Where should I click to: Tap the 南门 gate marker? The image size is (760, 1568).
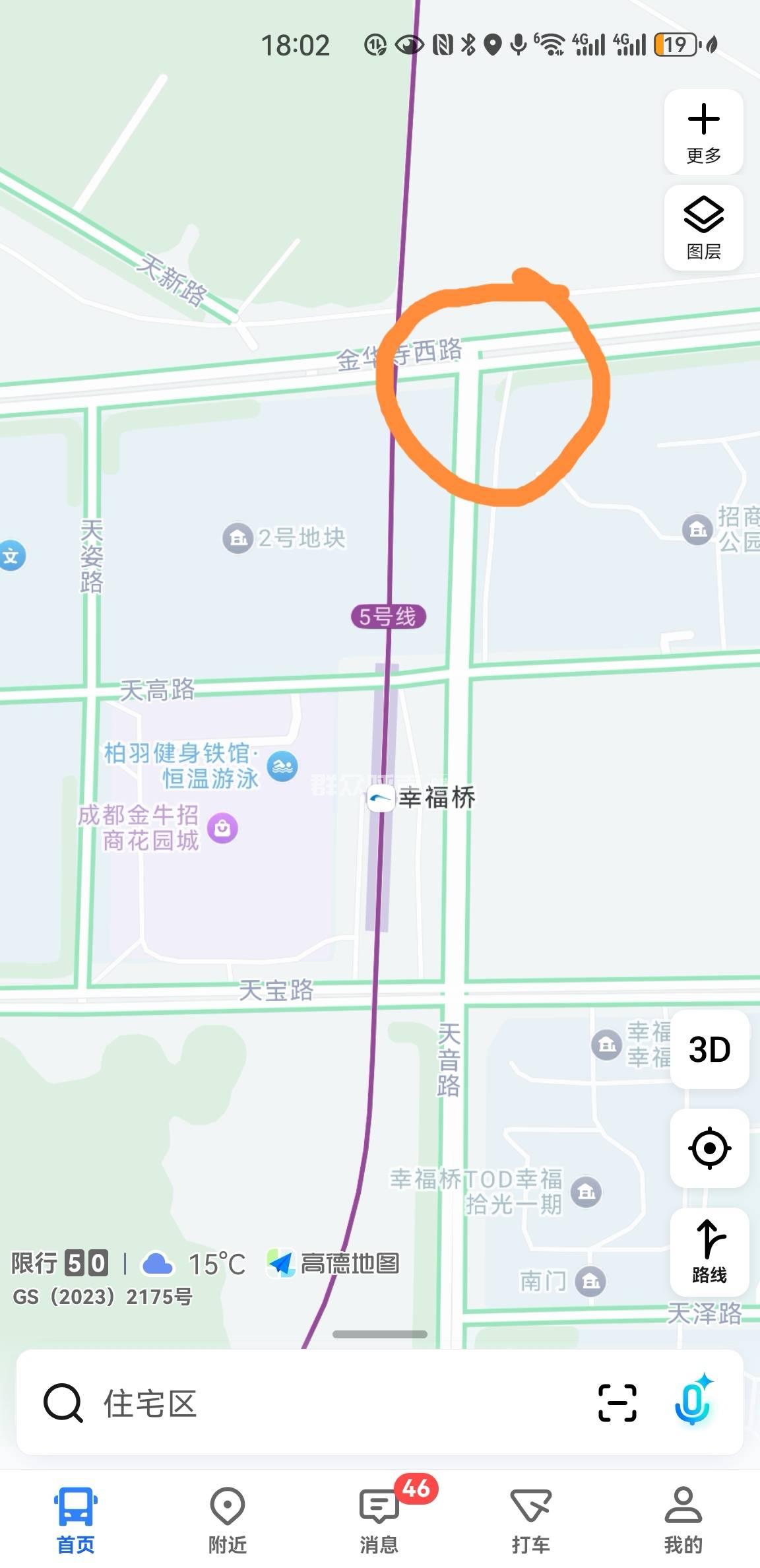(x=590, y=1282)
